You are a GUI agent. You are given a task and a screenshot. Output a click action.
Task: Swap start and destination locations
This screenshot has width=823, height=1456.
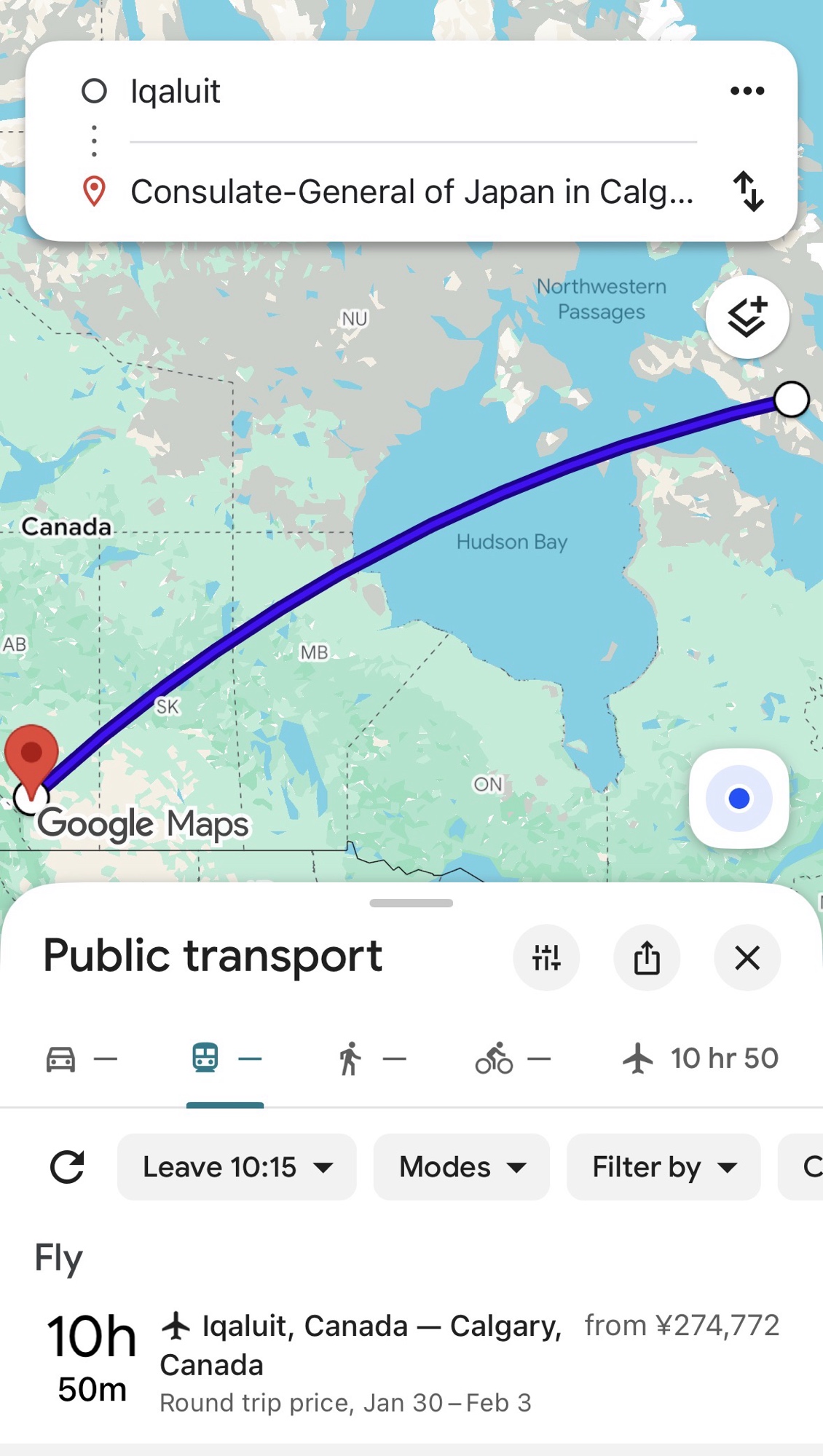[x=748, y=191]
